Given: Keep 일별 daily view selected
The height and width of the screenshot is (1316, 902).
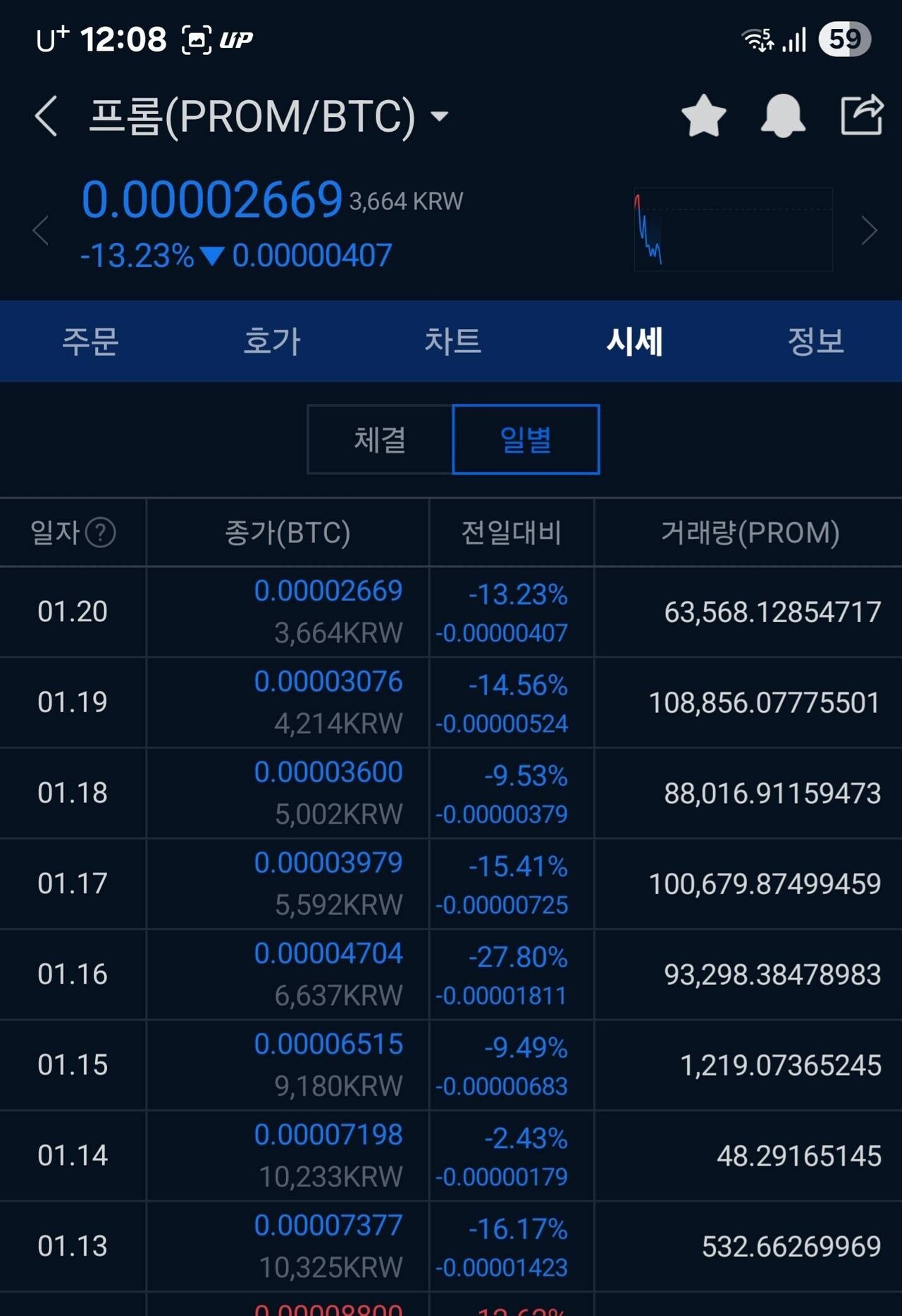Looking at the screenshot, I should [526, 439].
